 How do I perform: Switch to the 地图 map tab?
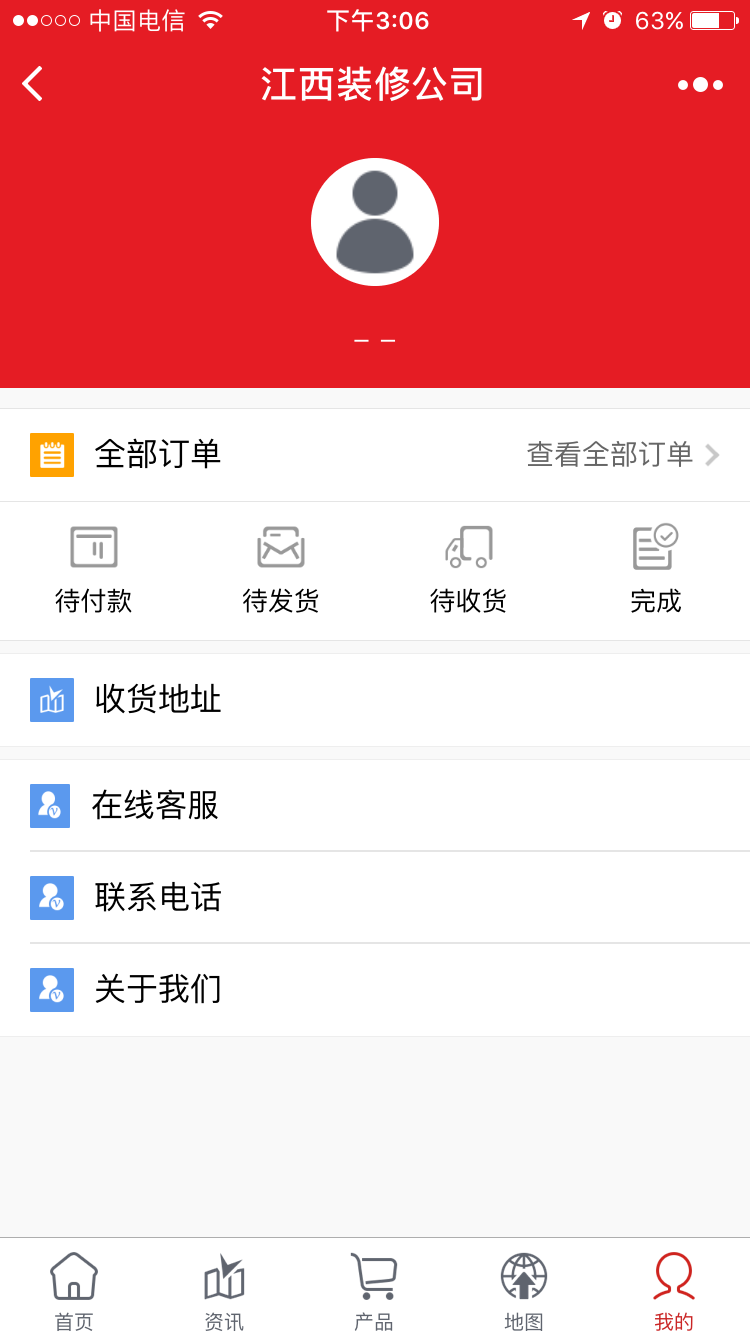tap(524, 1290)
